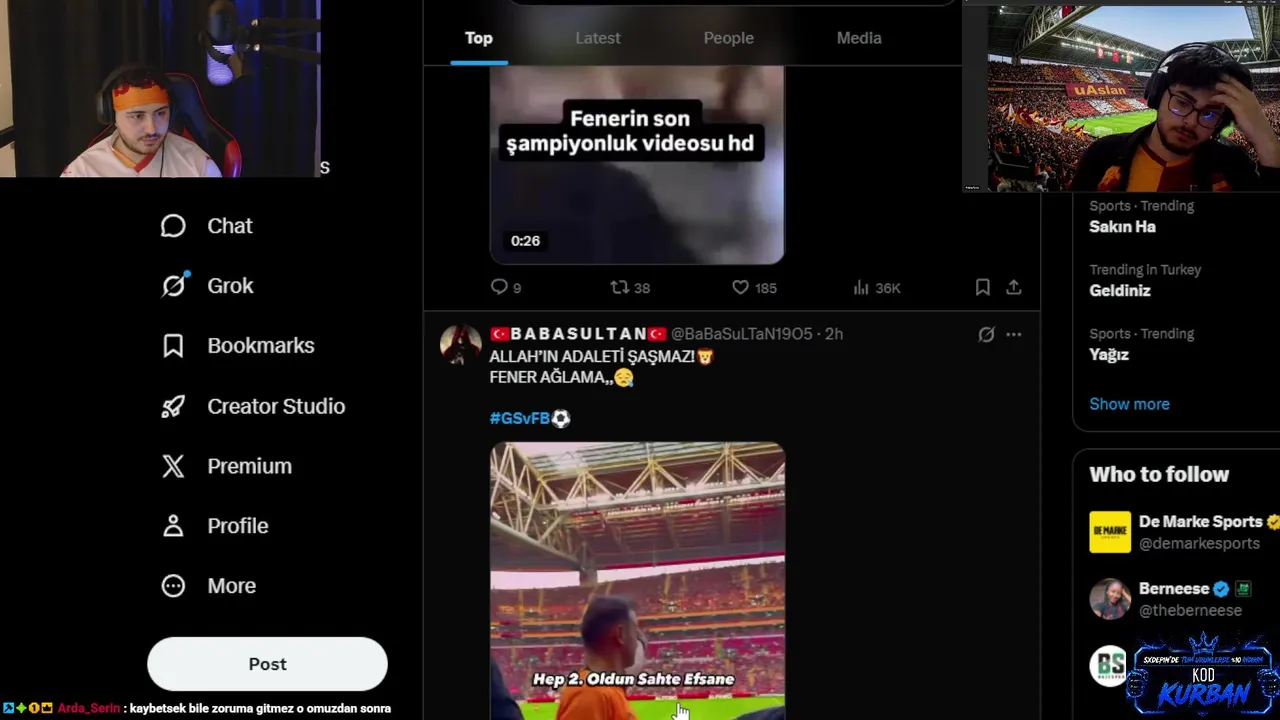Tap the Post button
Screen dimensions: 1280x720
tap(267, 664)
